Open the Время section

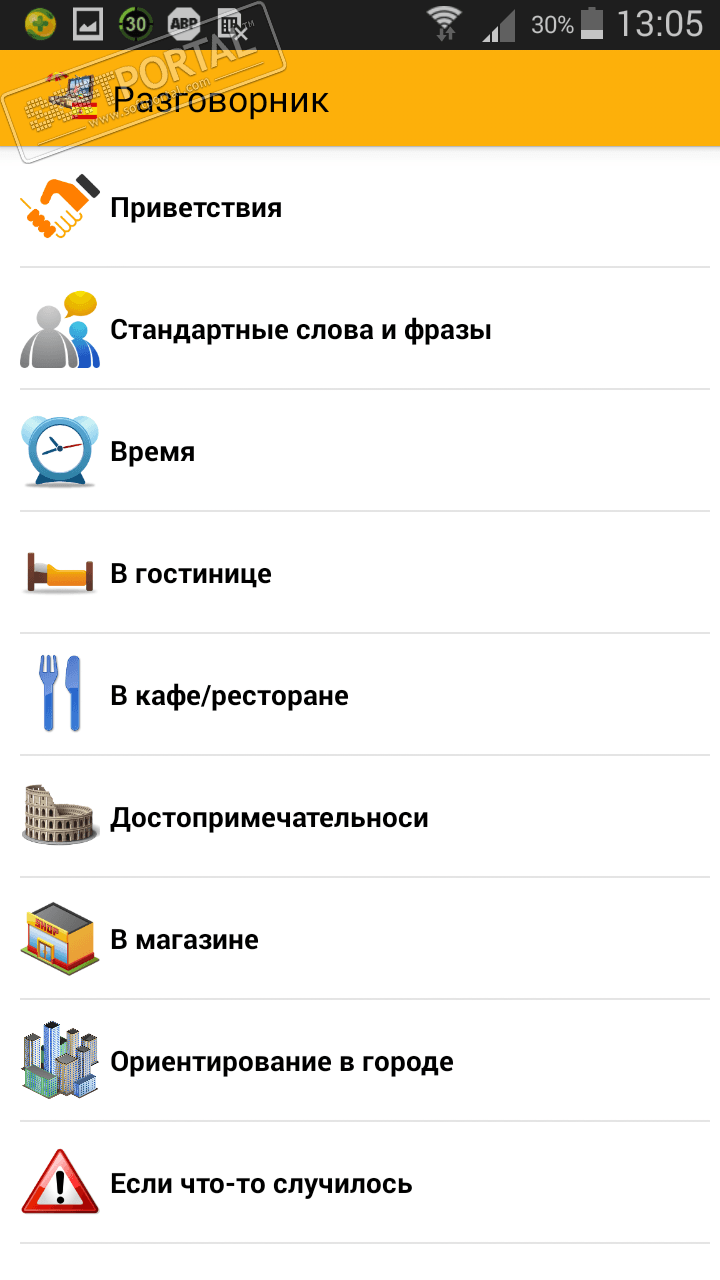tap(152, 452)
